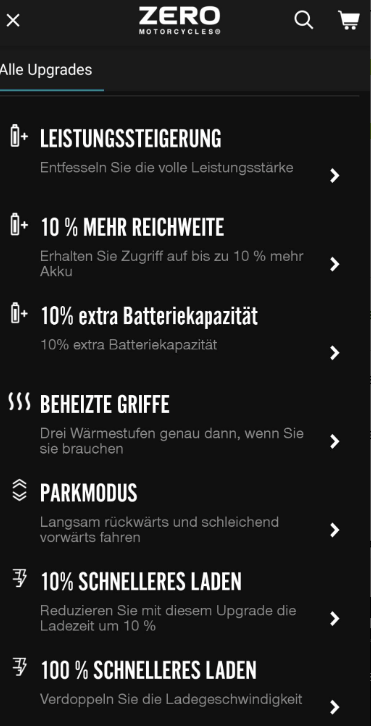Open the shopping cart

tap(349, 20)
